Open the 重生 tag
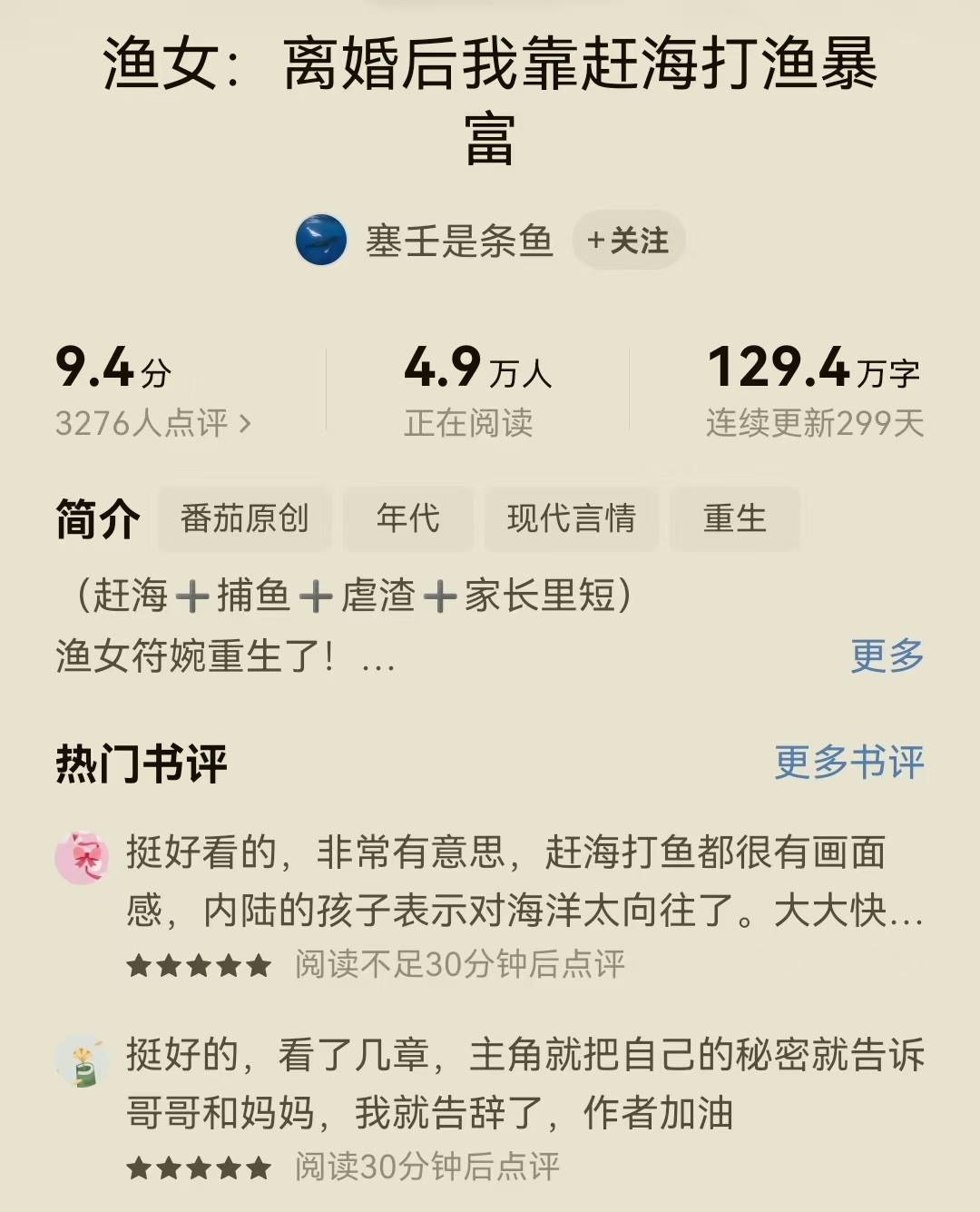 [x=734, y=518]
